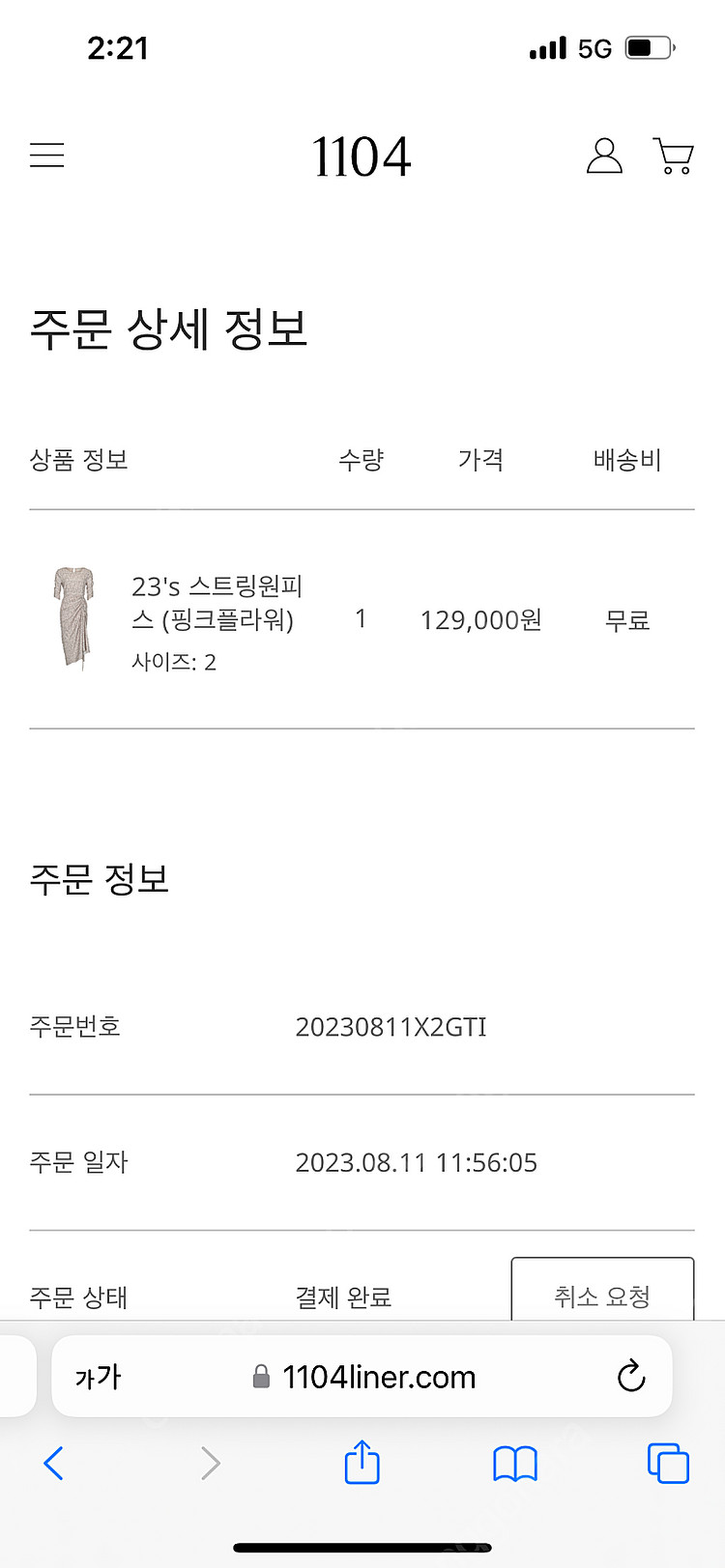Tap the grayed-out forward arrow
The width and height of the screenshot is (725, 1568).
click(x=211, y=1463)
